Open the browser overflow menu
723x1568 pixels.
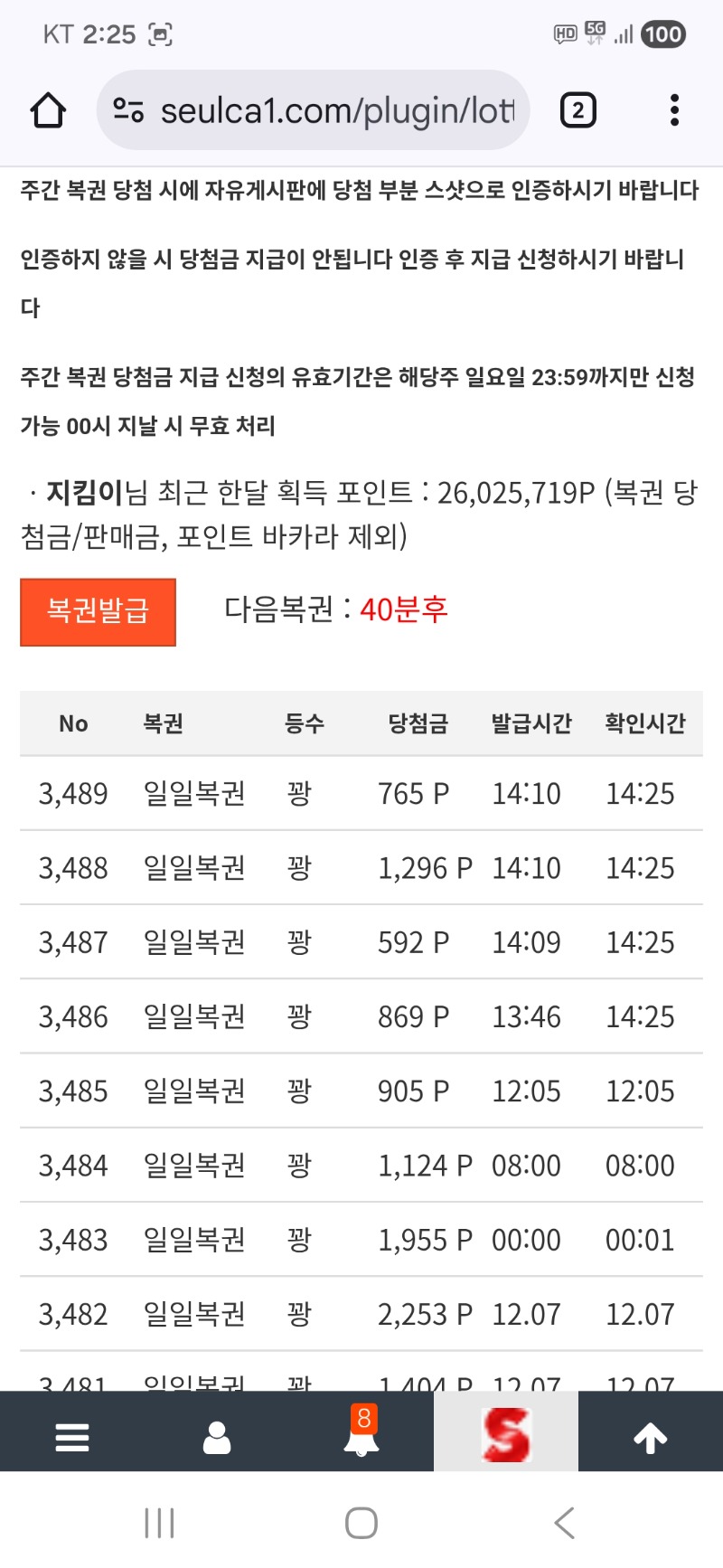674,110
